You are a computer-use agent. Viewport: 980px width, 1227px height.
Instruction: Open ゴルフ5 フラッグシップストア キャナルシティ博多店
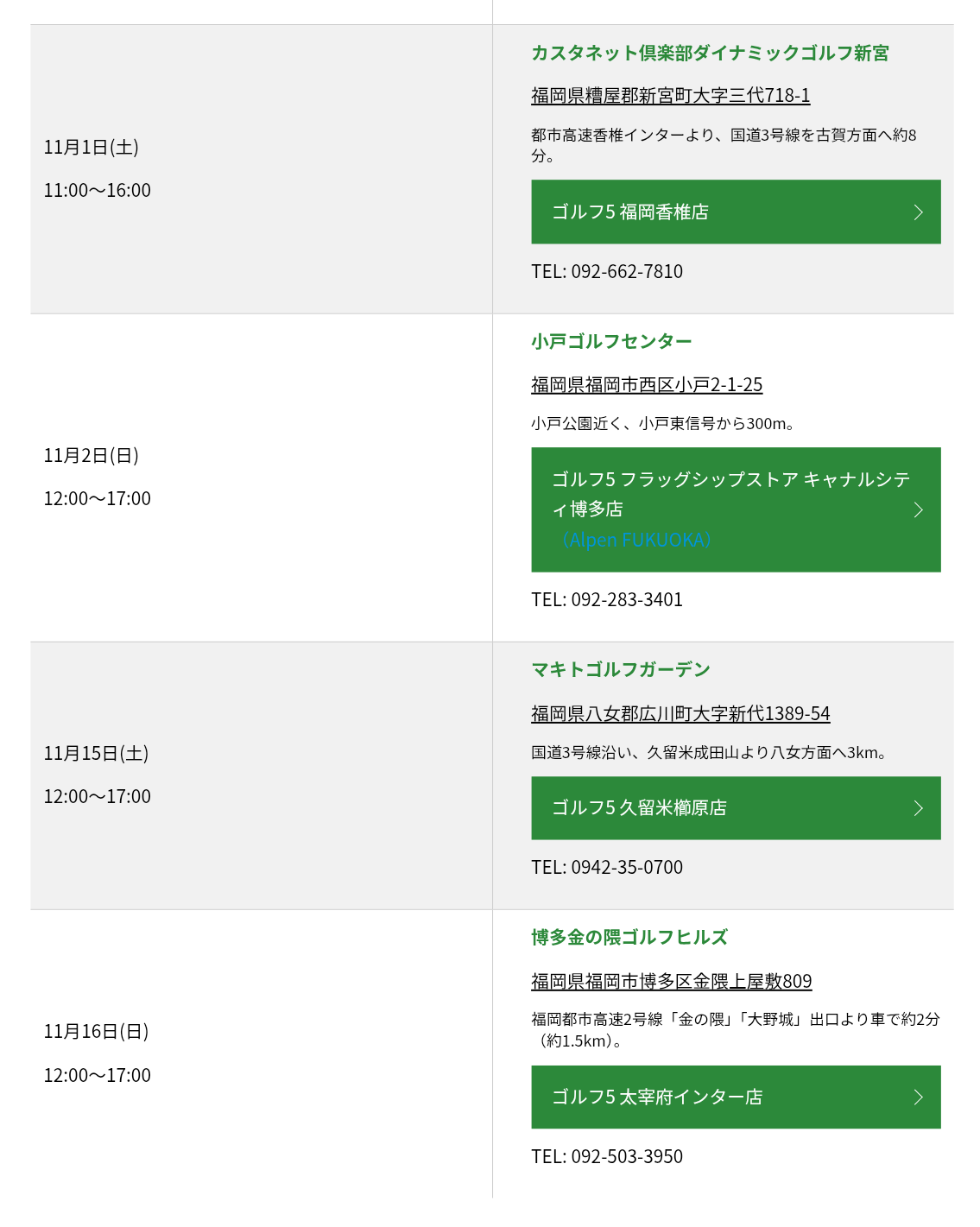736,509
